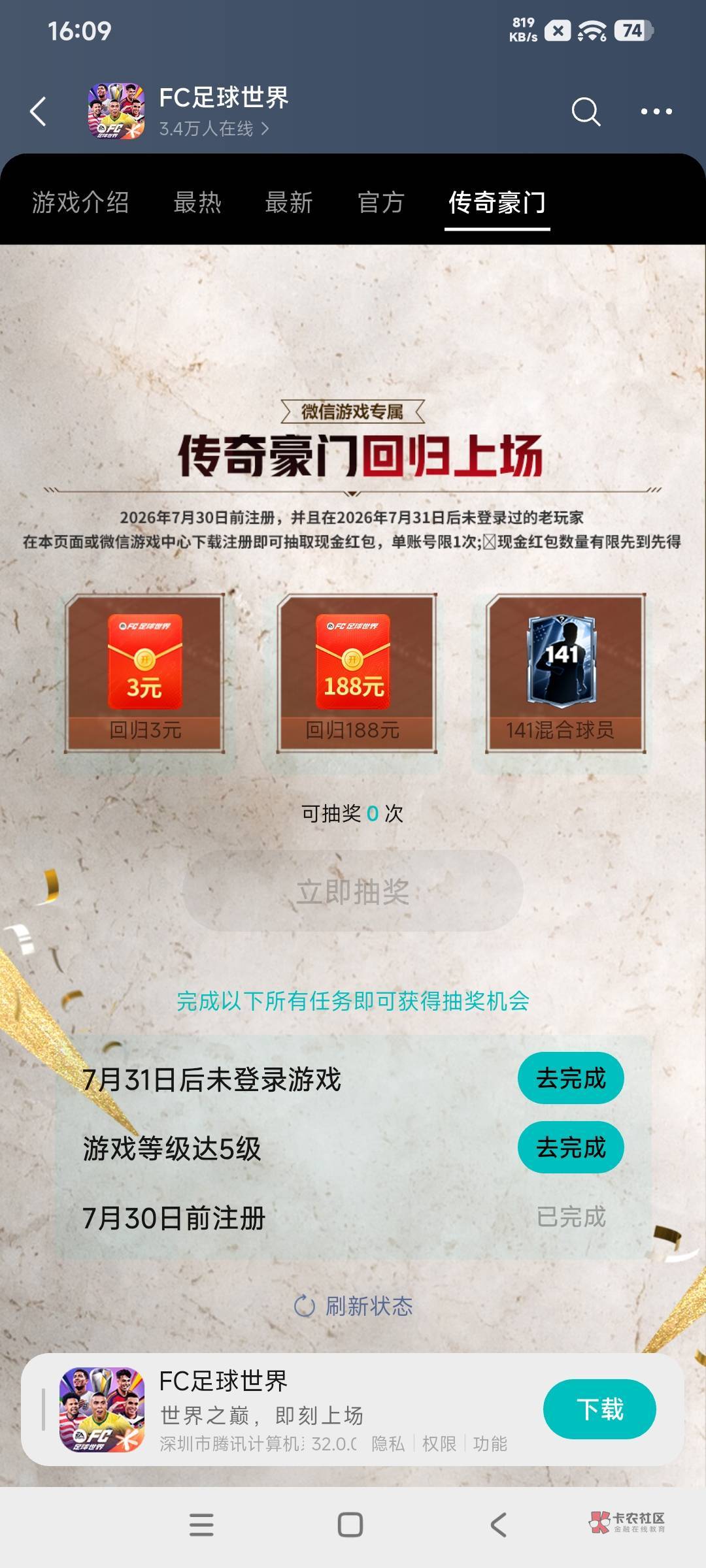Viewport: 706px width, 1568px height.
Task: Open the 隐私 privacy link
Action: click(388, 1443)
